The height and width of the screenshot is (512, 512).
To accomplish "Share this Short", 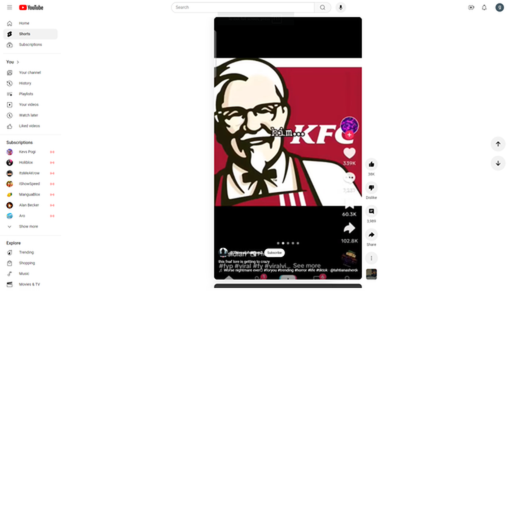I will tap(371, 235).
